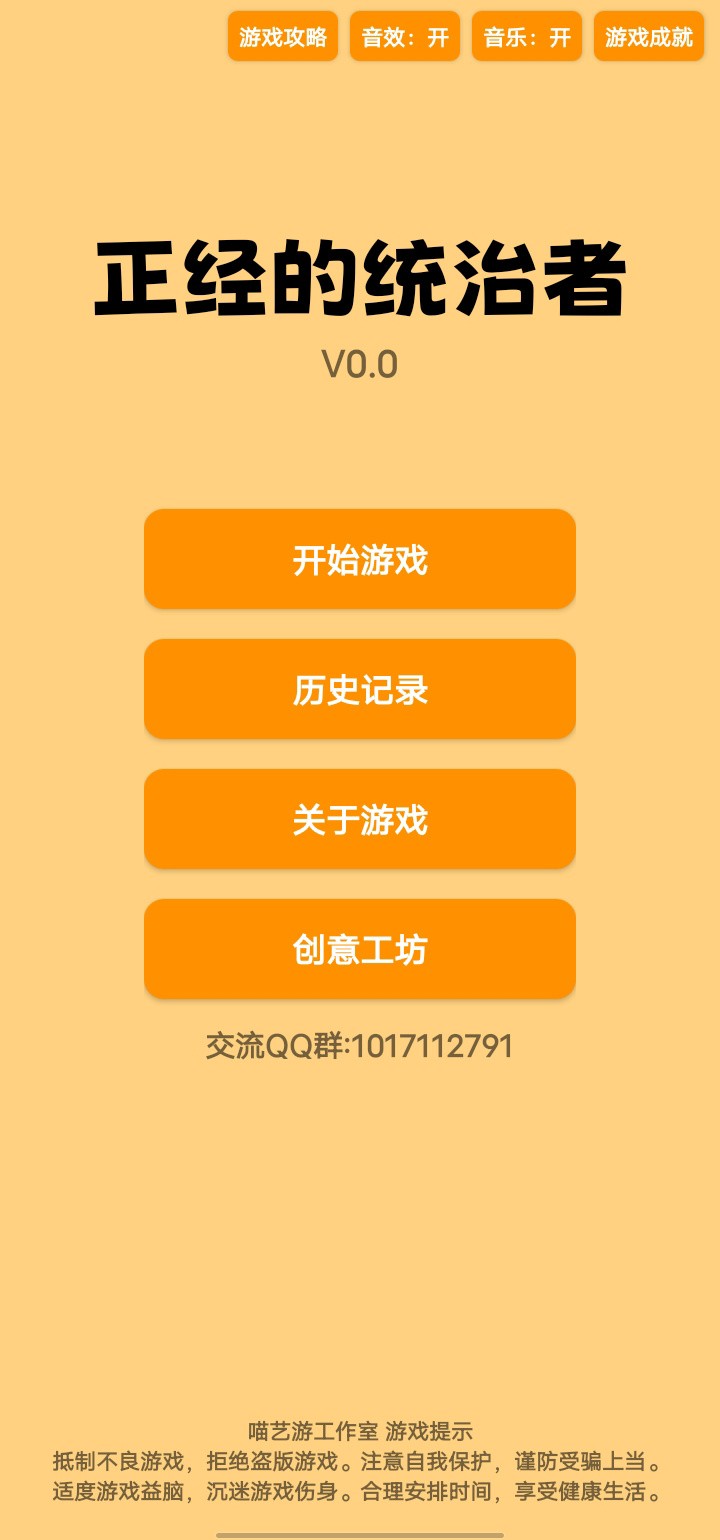
Task: Toggle the 音乐 music setting
Action: (x=527, y=37)
